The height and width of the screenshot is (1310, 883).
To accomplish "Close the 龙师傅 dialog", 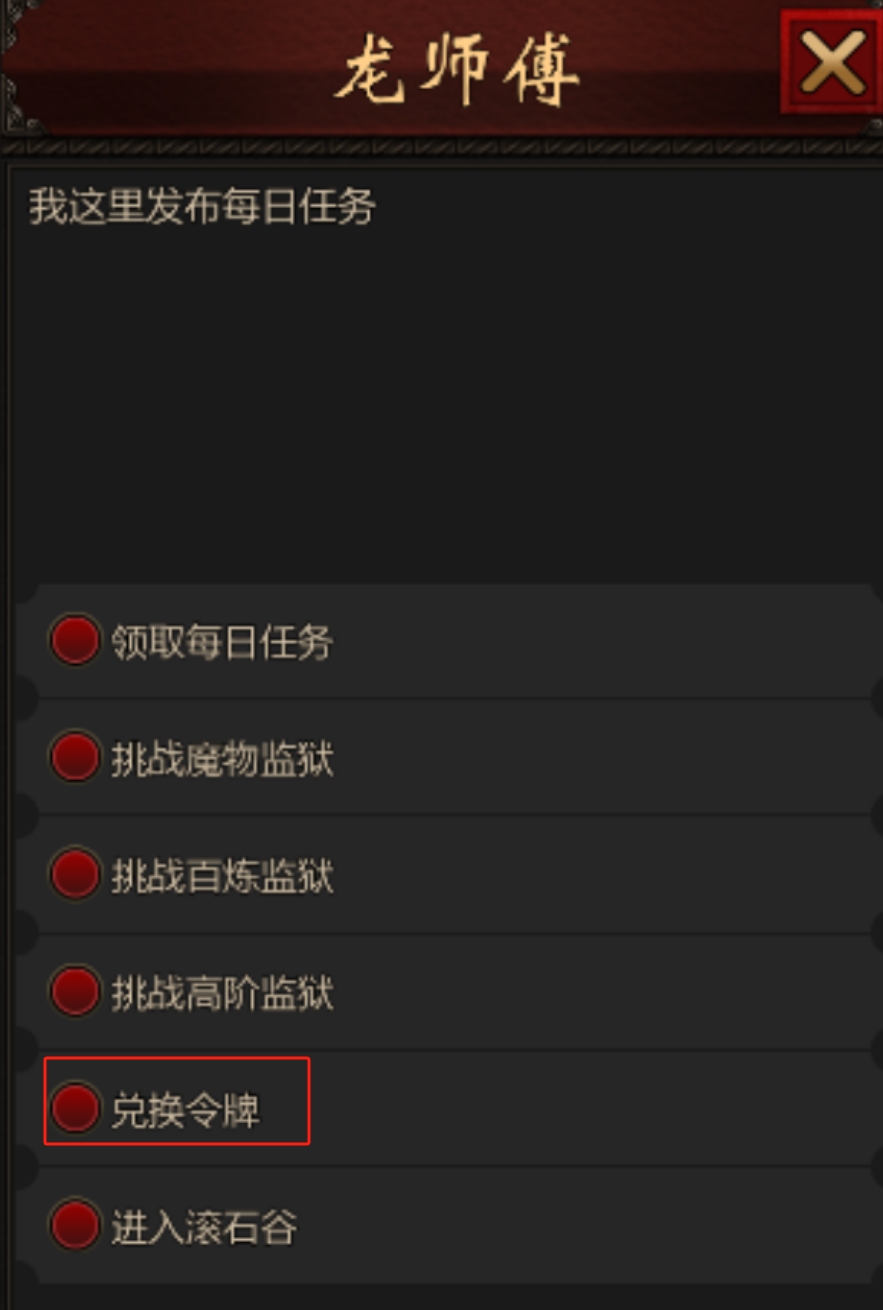I will pyautogui.click(x=832, y=62).
